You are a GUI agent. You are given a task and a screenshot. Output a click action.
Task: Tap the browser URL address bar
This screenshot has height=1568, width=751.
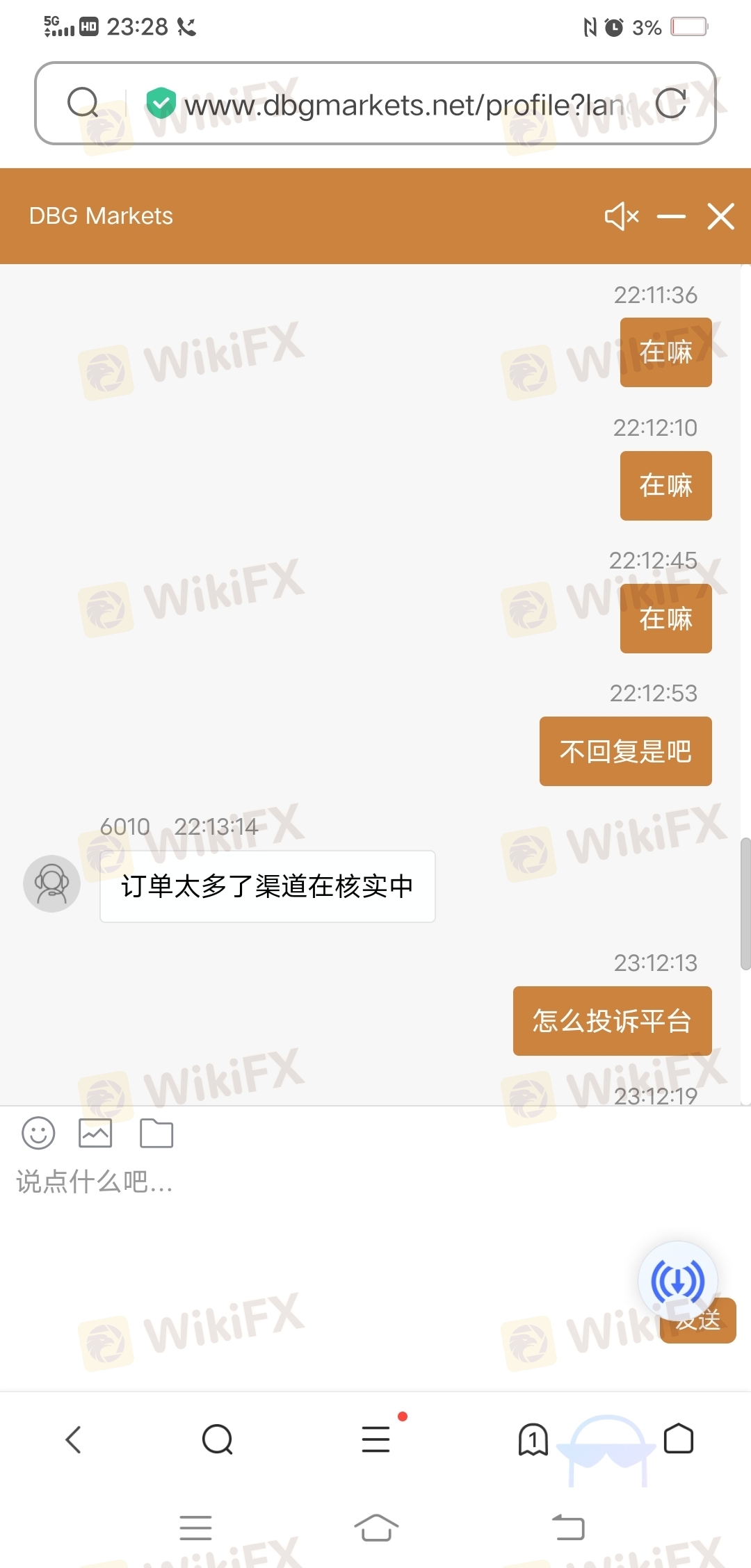[x=403, y=105]
